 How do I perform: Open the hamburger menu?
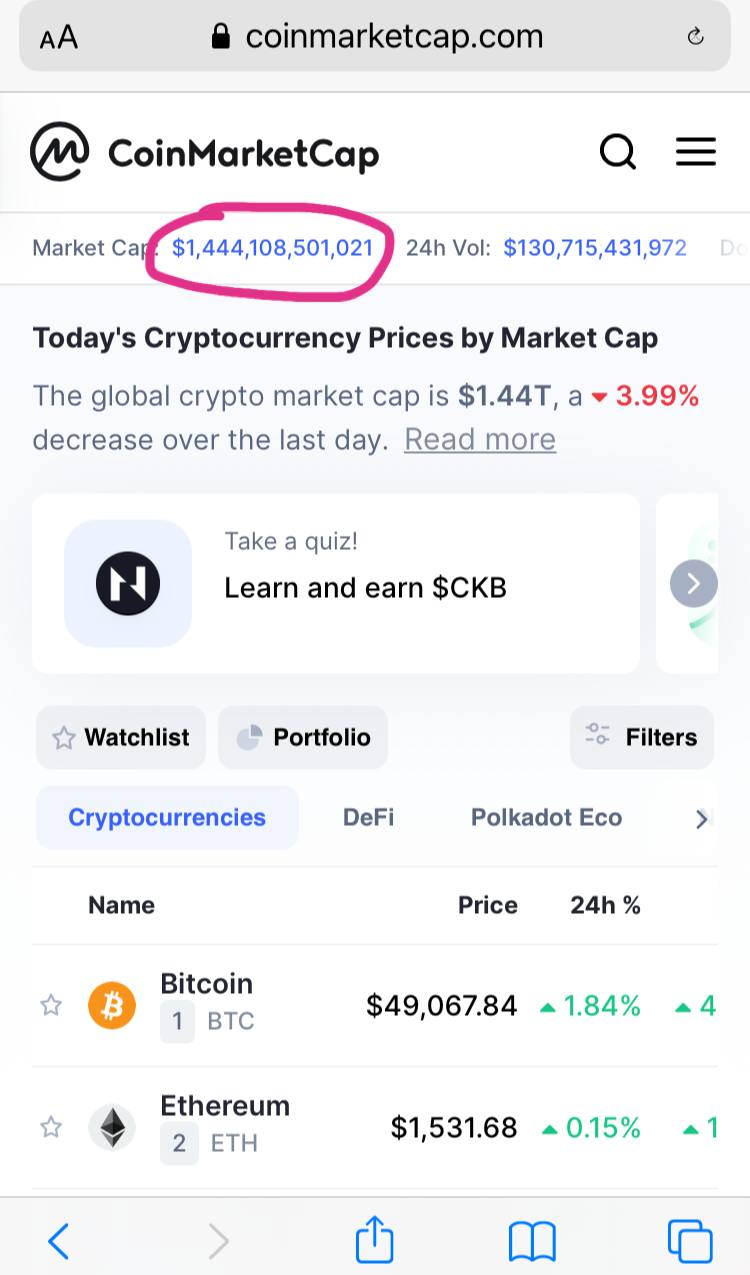point(696,152)
